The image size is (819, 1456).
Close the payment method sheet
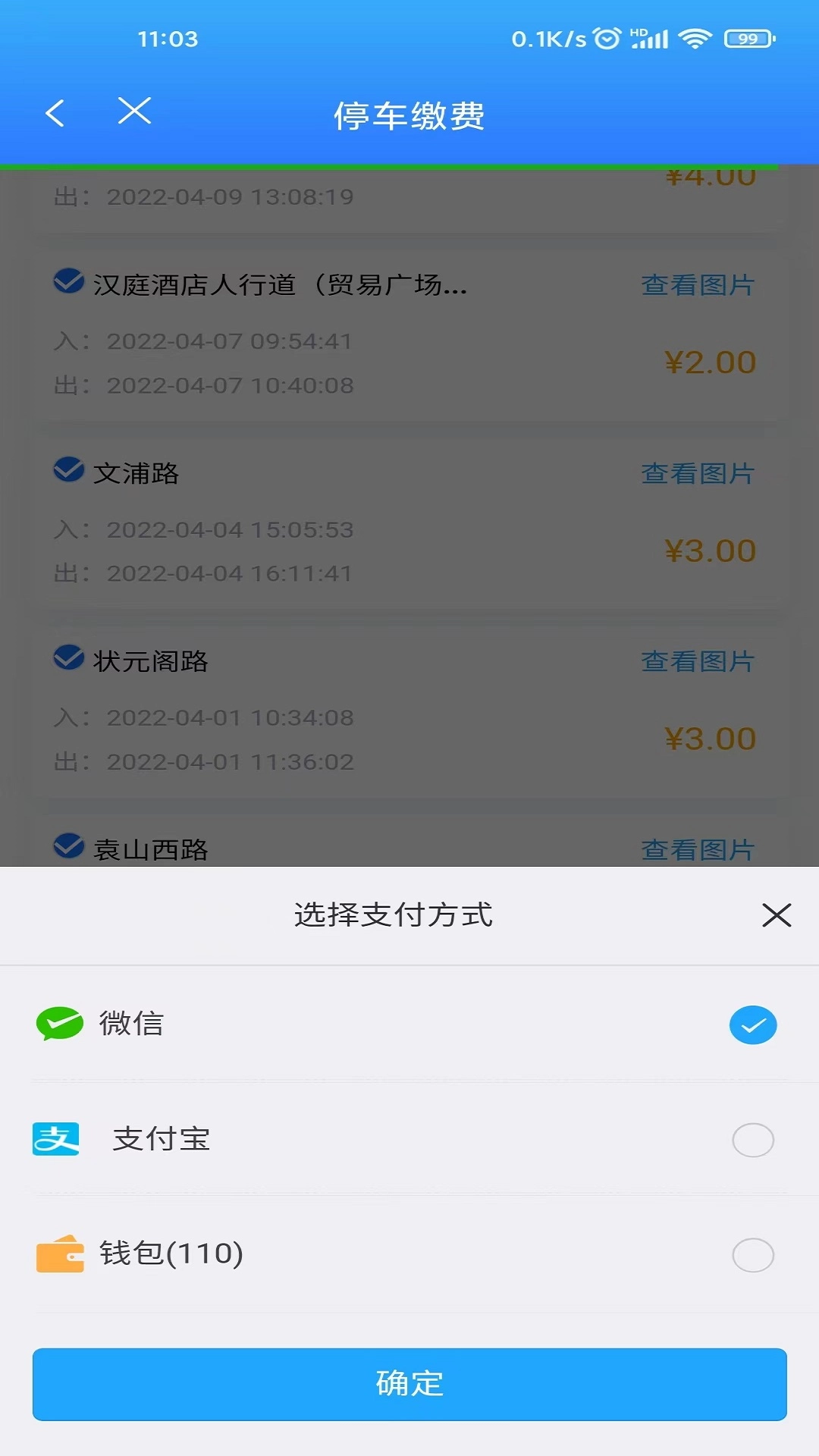pyautogui.click(x=776, y=915)
